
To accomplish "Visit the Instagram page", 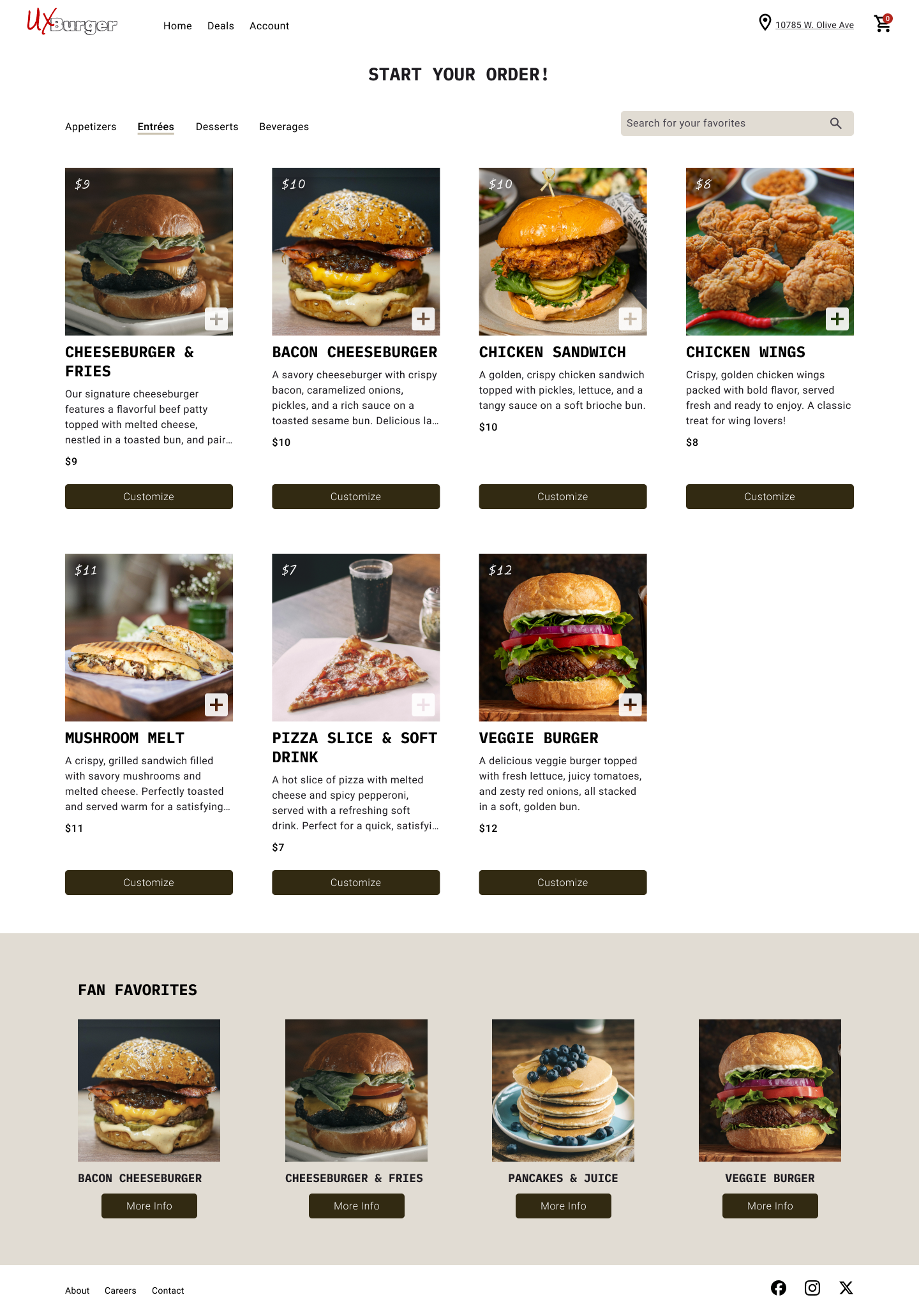I will tap(812, 1288).
